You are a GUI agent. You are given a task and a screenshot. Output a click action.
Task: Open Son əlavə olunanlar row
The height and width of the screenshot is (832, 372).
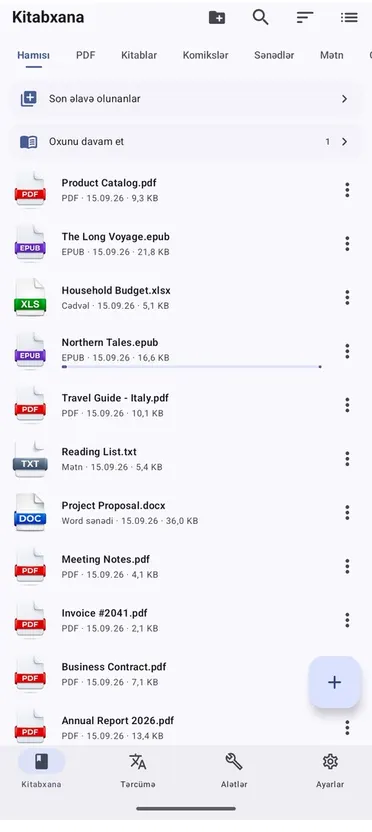(186, 99)
